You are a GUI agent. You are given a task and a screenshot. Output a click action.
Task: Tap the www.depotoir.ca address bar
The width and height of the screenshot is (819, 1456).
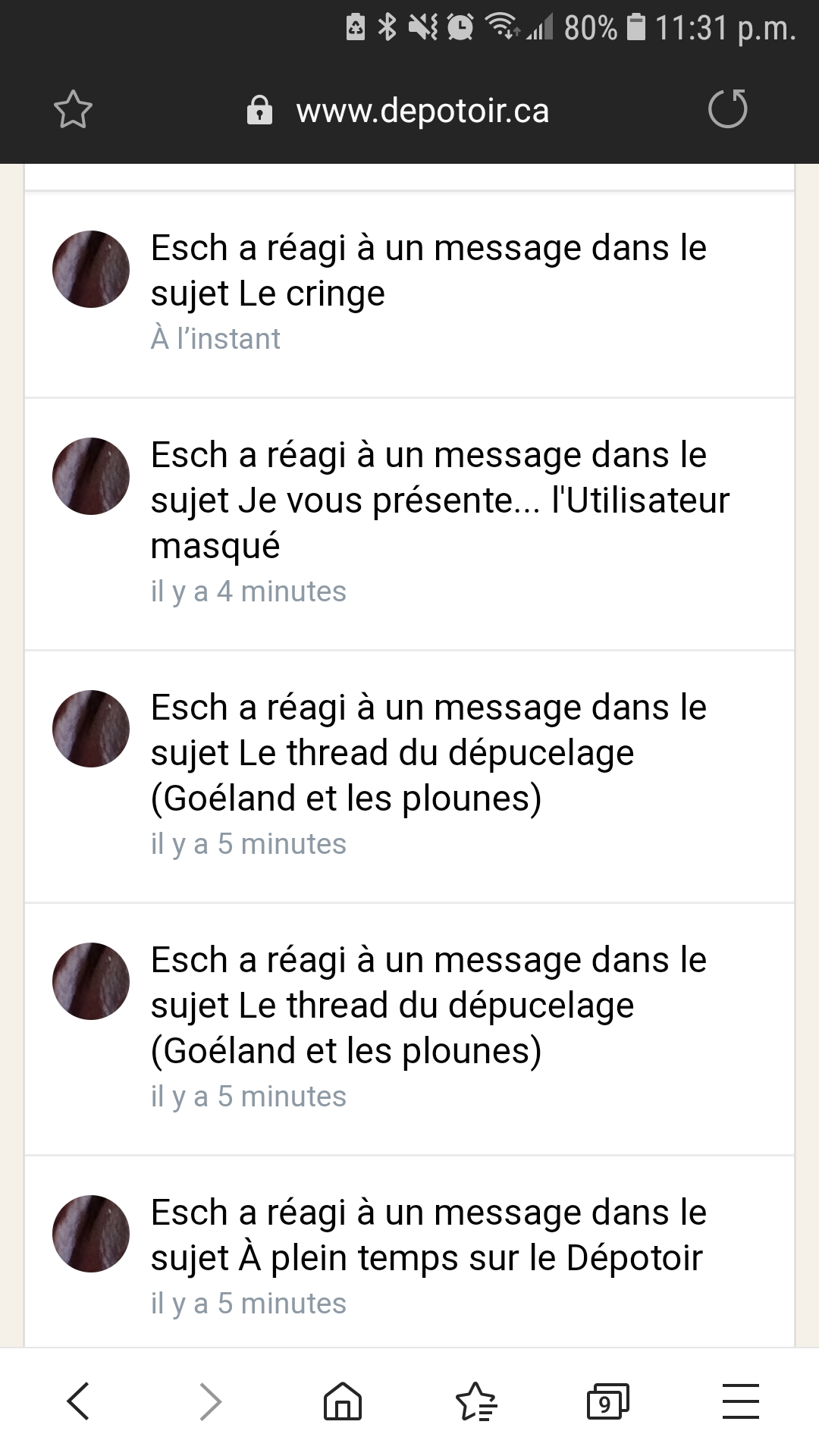[x=398, y=111]
